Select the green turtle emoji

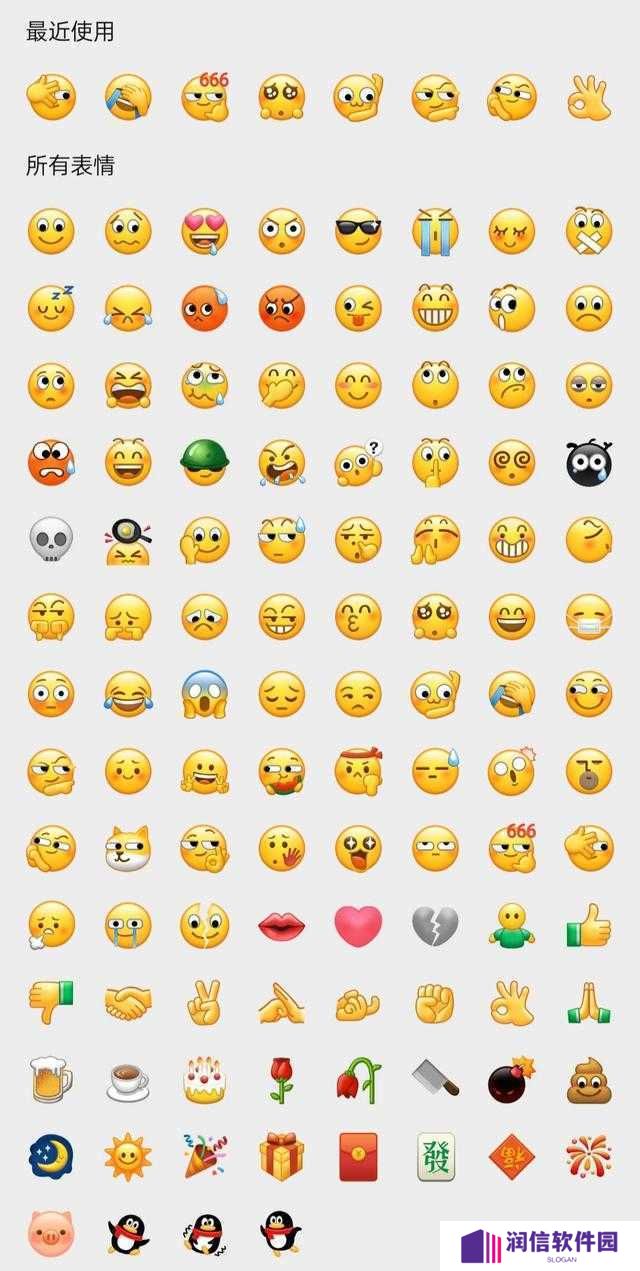pyautogui.click(x=205, y=462)
